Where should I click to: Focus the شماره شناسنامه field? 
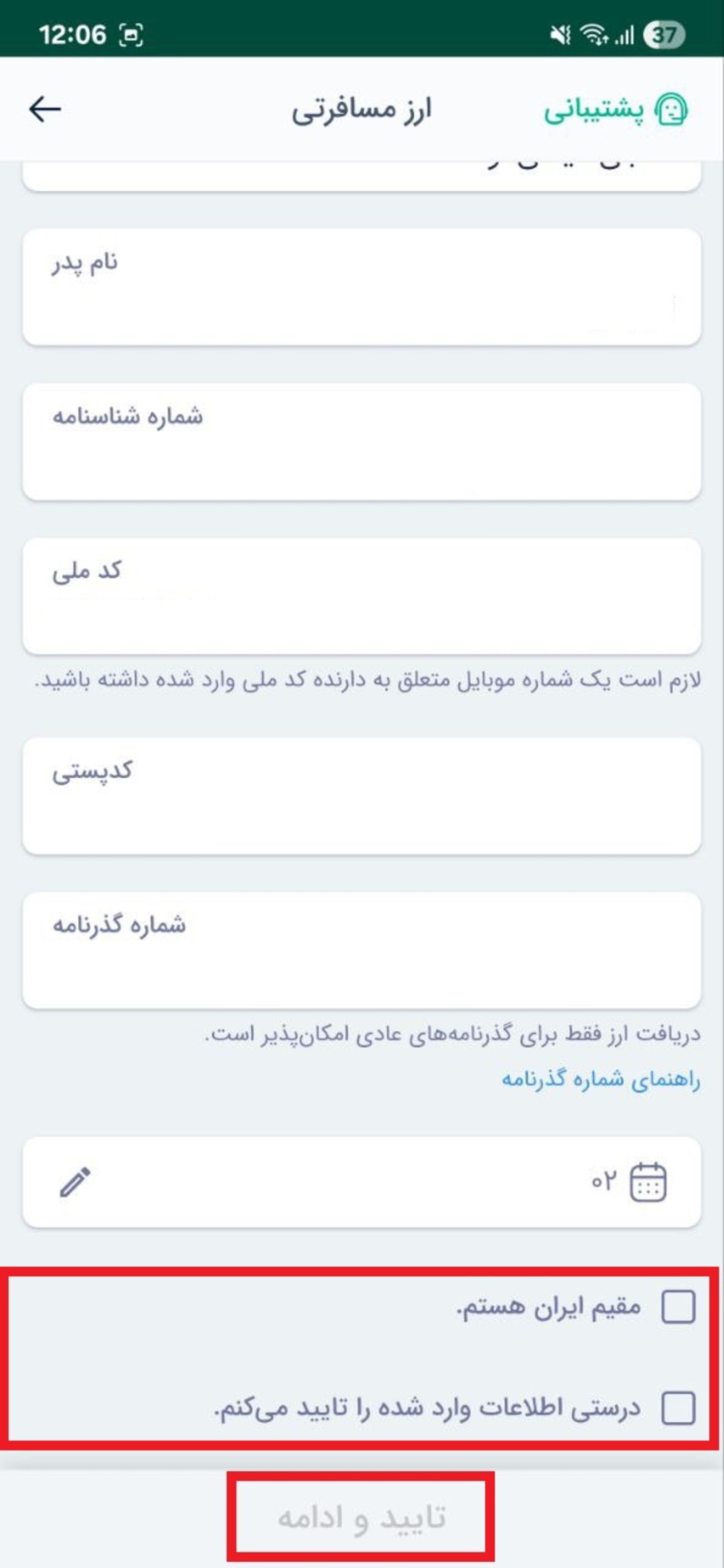coord(362,442)
